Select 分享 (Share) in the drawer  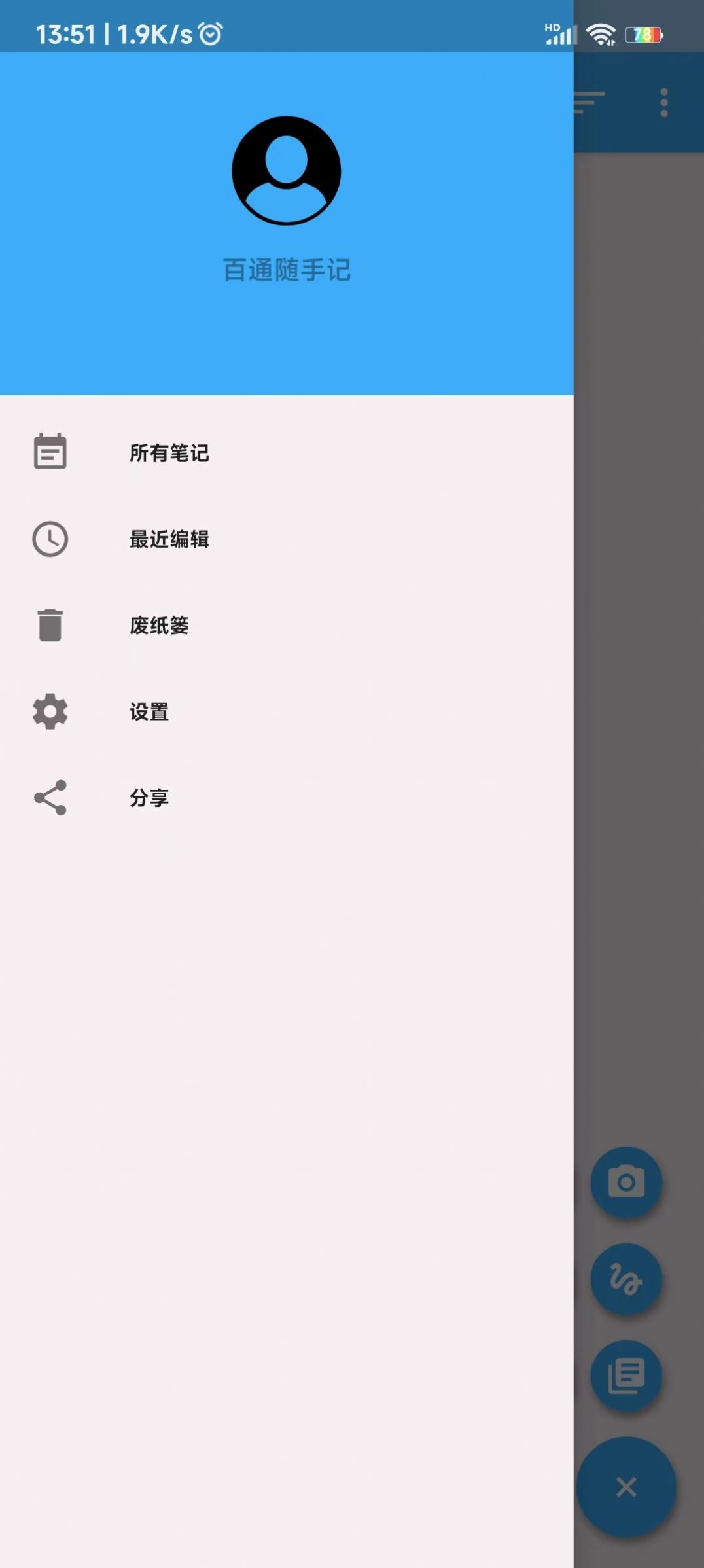click(x=149, y=798)
